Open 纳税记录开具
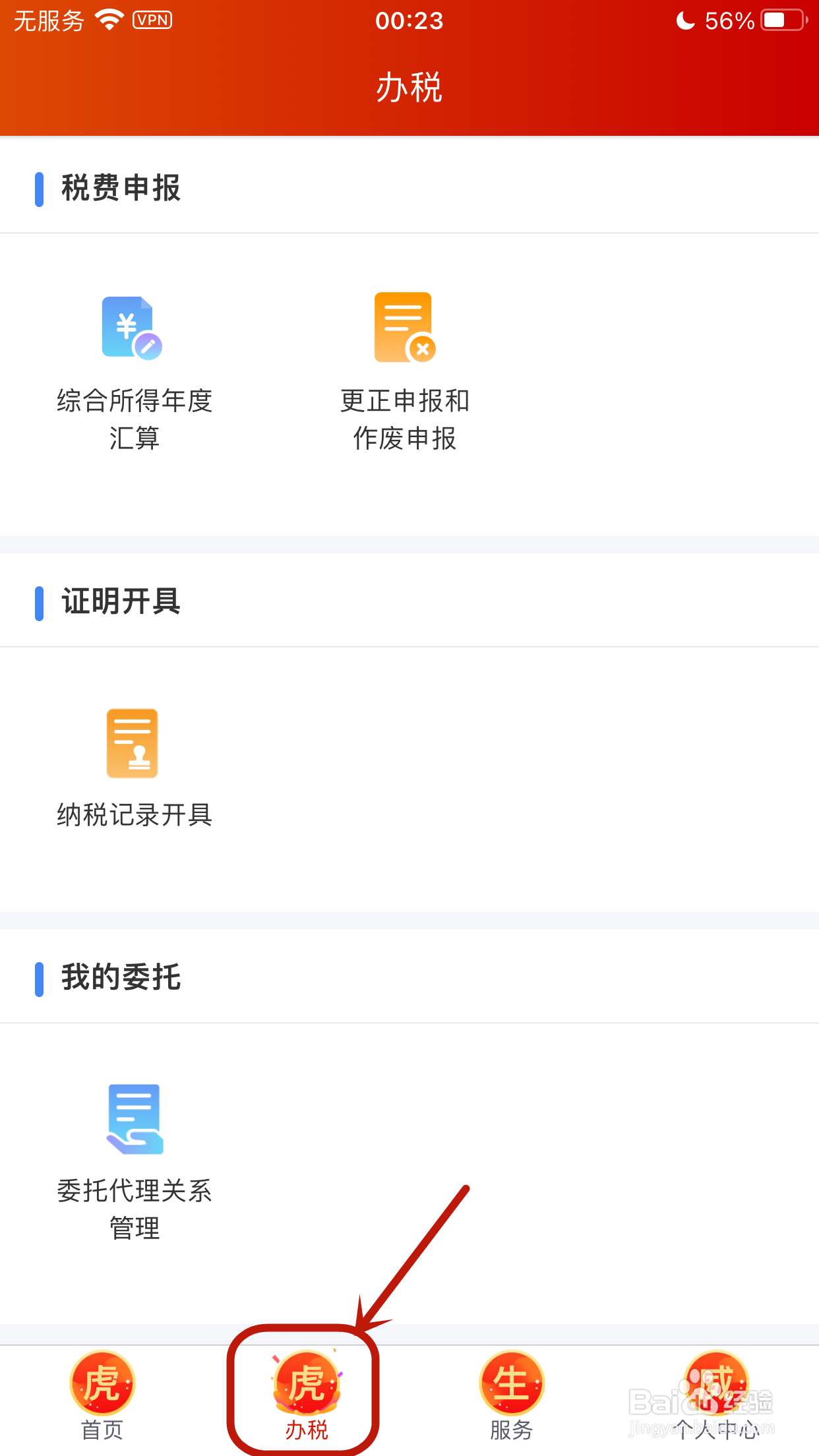 tap(135, 768)
